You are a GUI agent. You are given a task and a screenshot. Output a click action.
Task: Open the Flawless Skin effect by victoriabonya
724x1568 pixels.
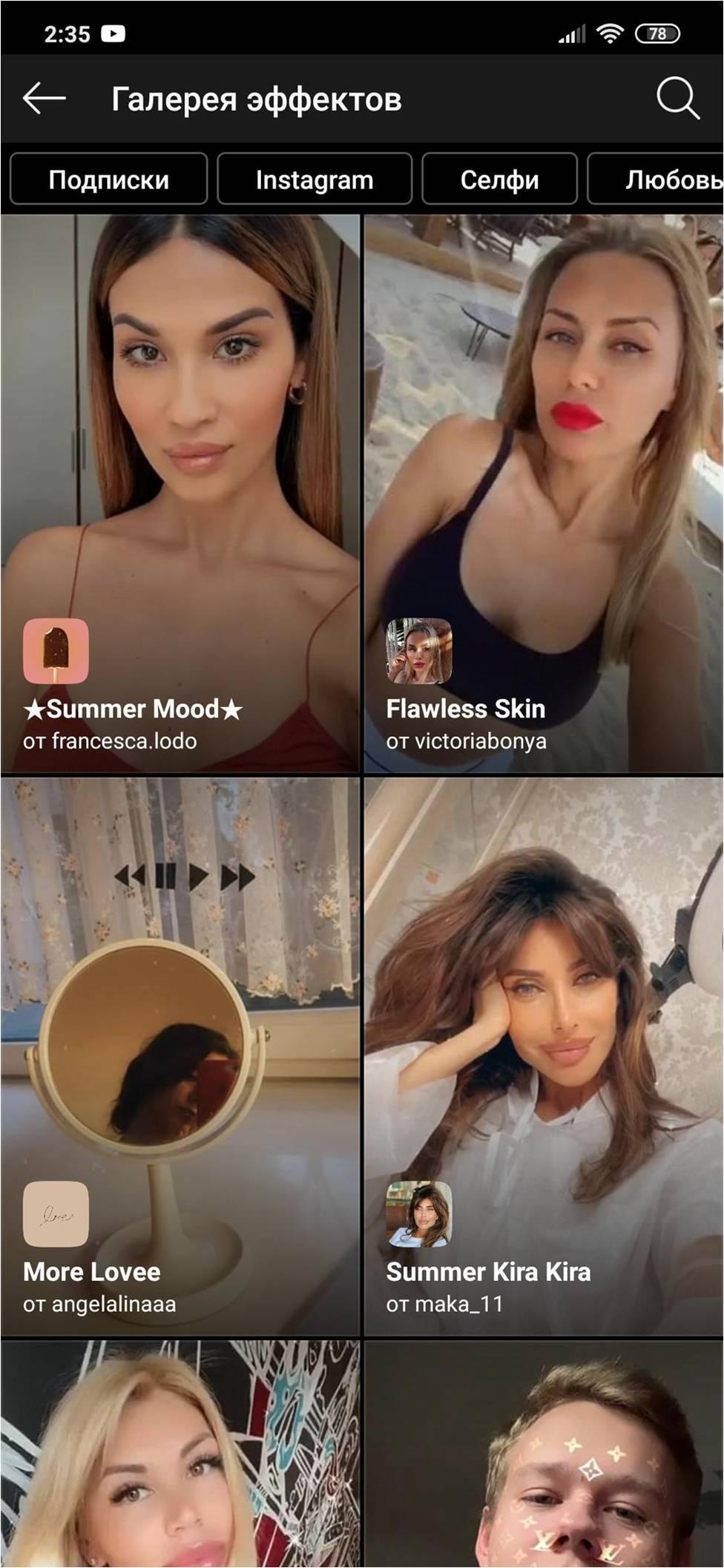[543, 493]
